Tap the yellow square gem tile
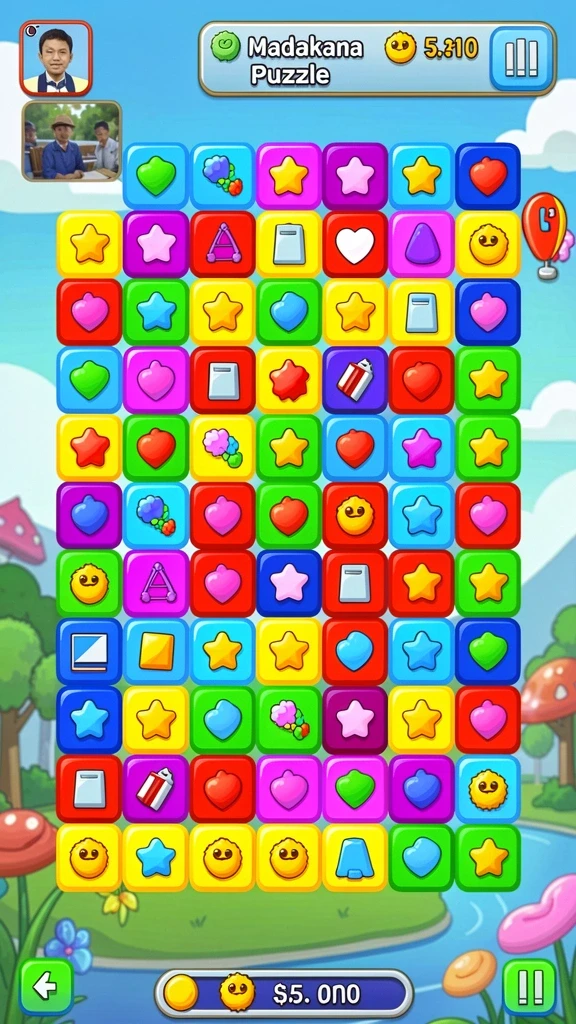 (156, 652)
